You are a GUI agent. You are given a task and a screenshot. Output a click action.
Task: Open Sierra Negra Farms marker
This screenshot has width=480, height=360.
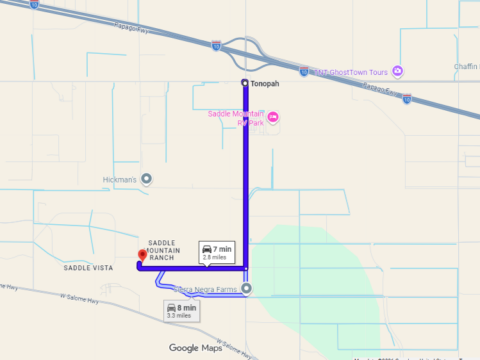pyautogui.click(x=246, y=288)
